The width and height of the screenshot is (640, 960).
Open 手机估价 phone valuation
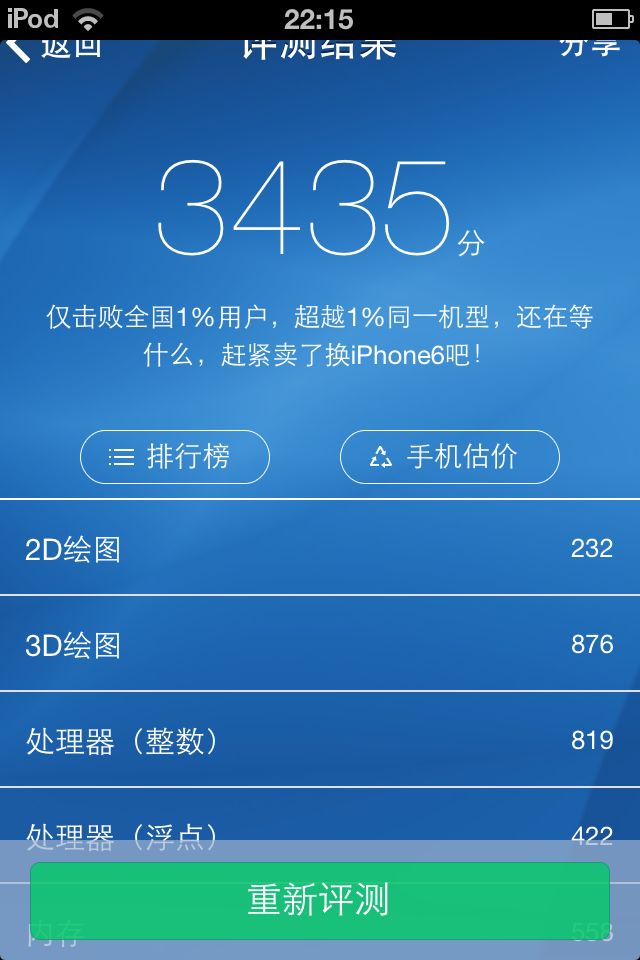point(450,457)
